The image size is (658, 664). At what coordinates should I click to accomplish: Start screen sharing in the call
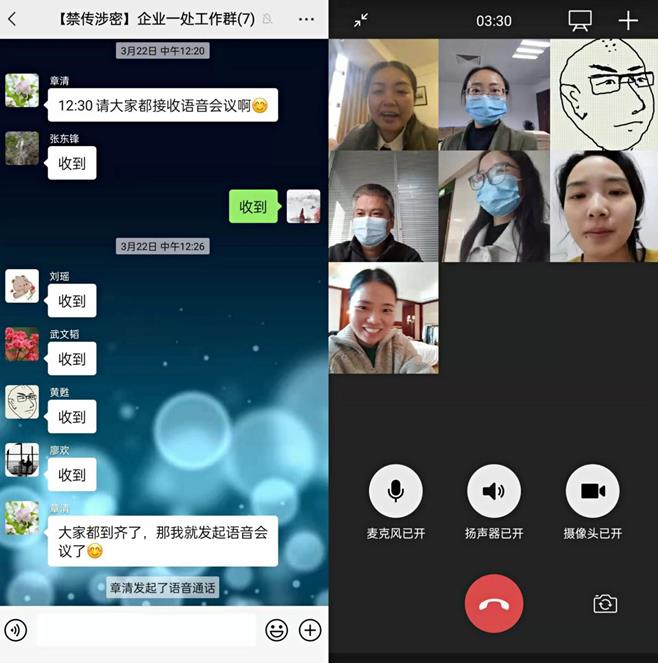pyautogui.click(x=580, y=20)
